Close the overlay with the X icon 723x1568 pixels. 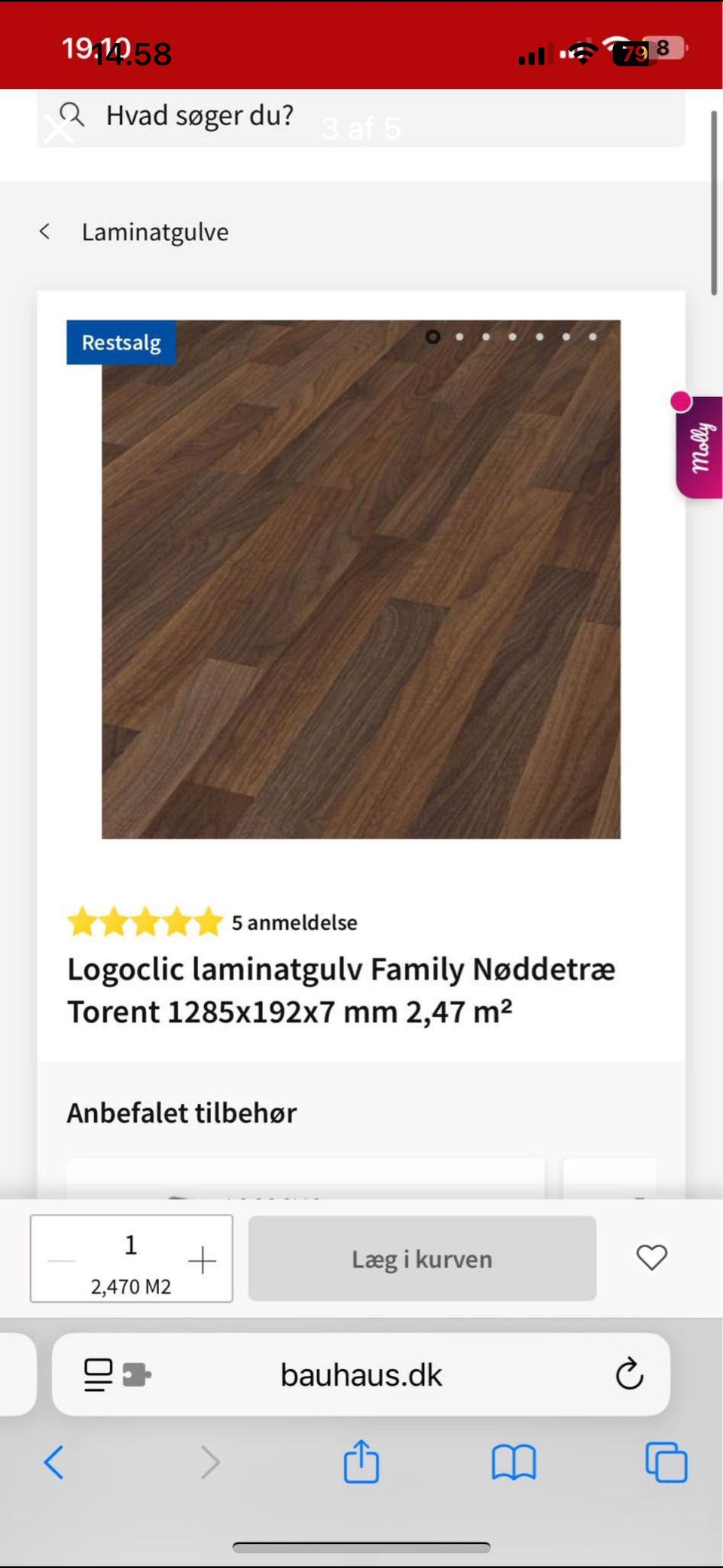tap(60, 130)
